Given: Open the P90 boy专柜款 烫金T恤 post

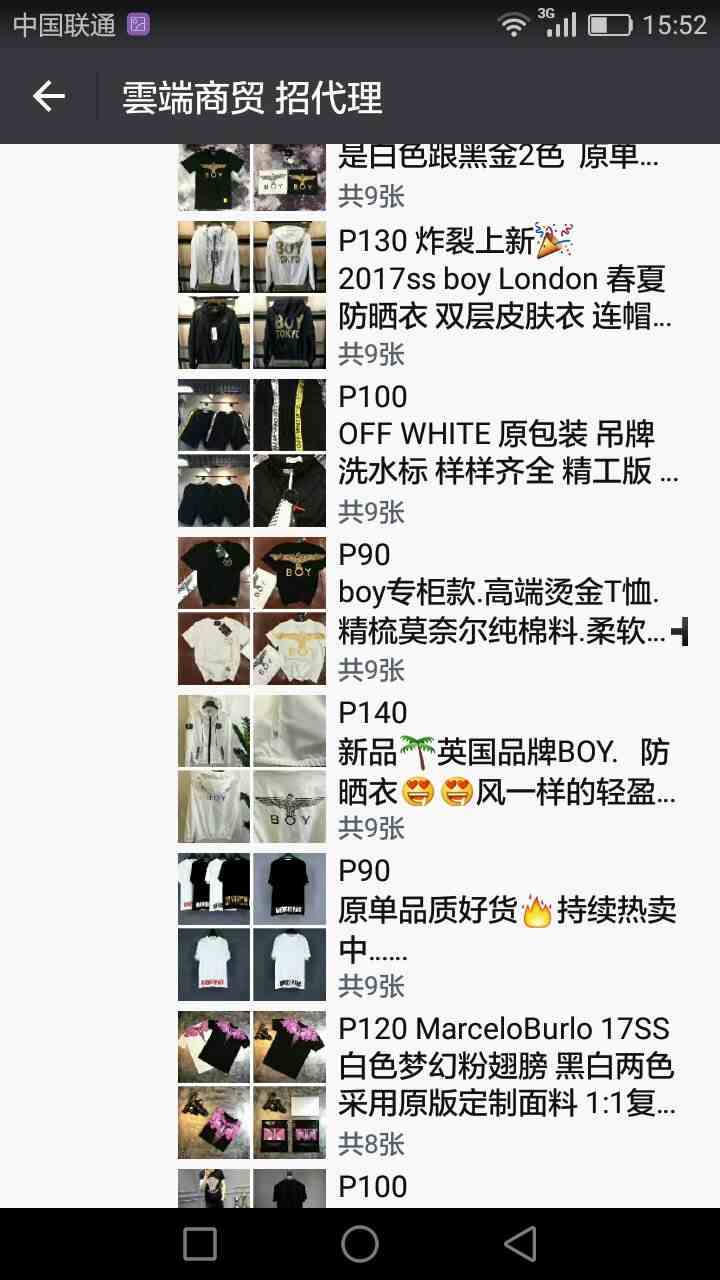Looking at the screenshot, I should tap(503, 594).
